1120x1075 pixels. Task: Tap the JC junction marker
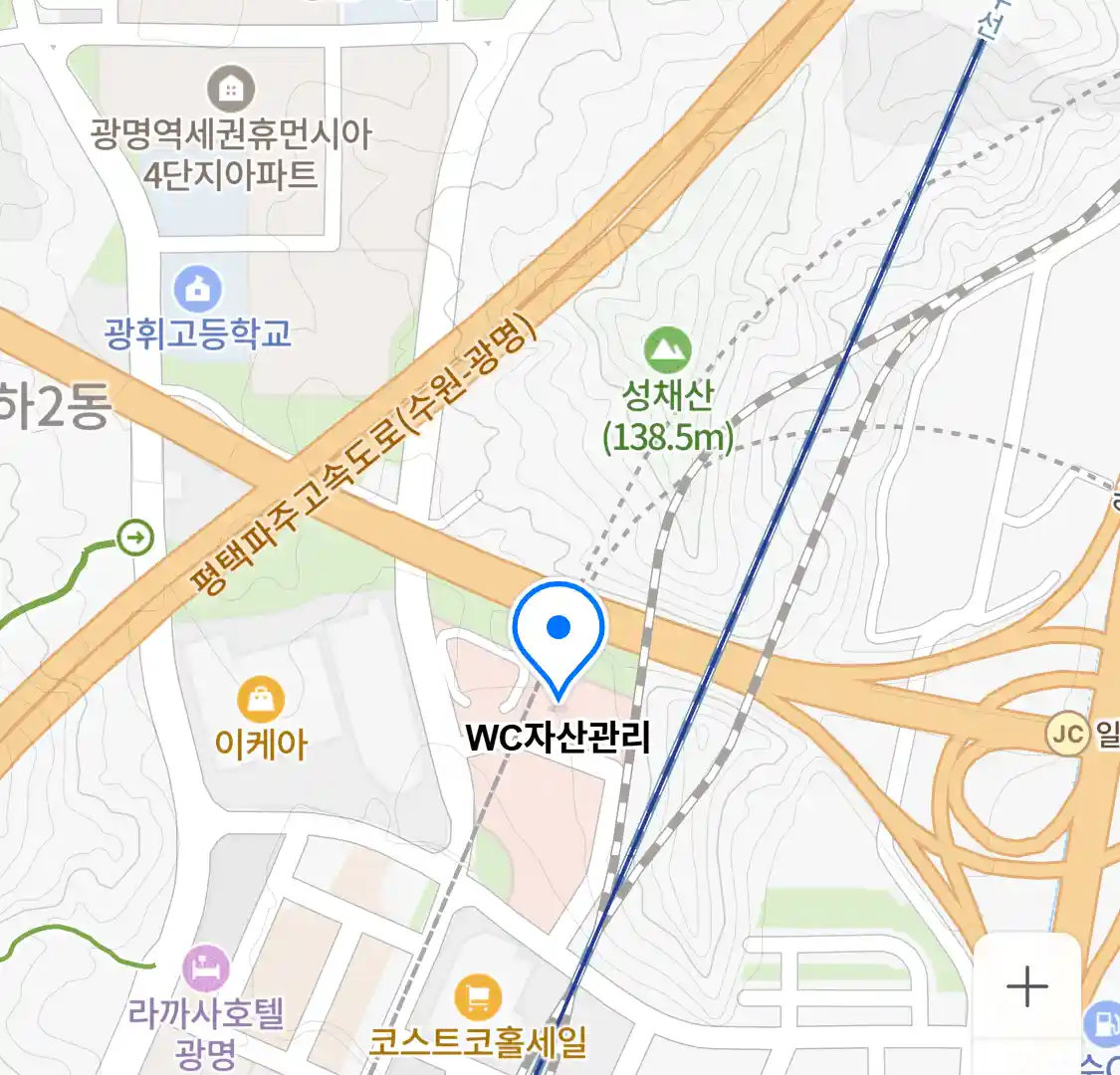click(1067, 736)
